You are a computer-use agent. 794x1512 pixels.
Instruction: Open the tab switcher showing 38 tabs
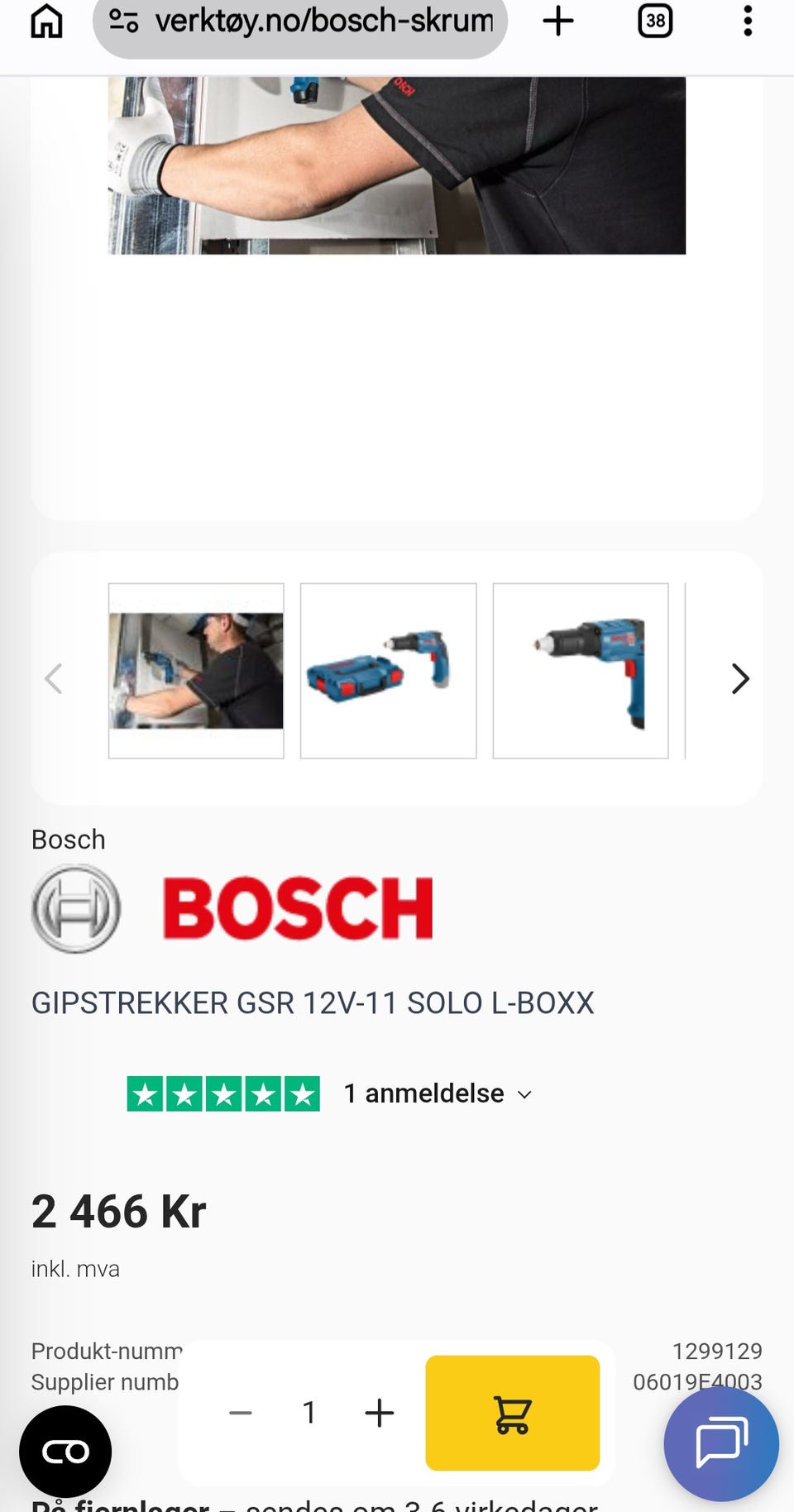(655, 22)
